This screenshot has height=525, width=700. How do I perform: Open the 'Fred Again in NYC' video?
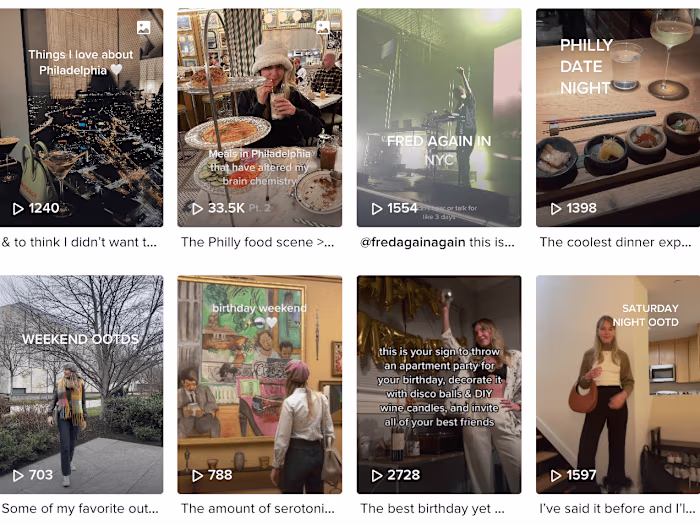click(x=439, y=118)
